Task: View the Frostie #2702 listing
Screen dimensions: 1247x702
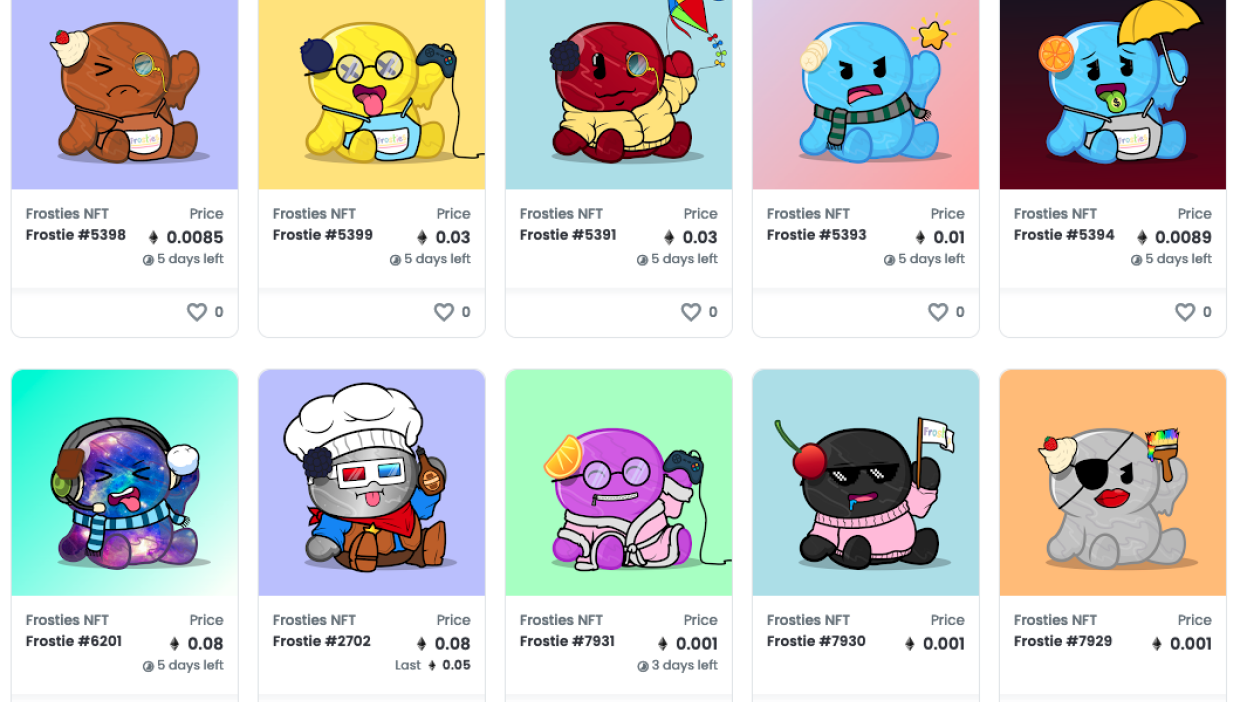Action: tap(371, 482)
